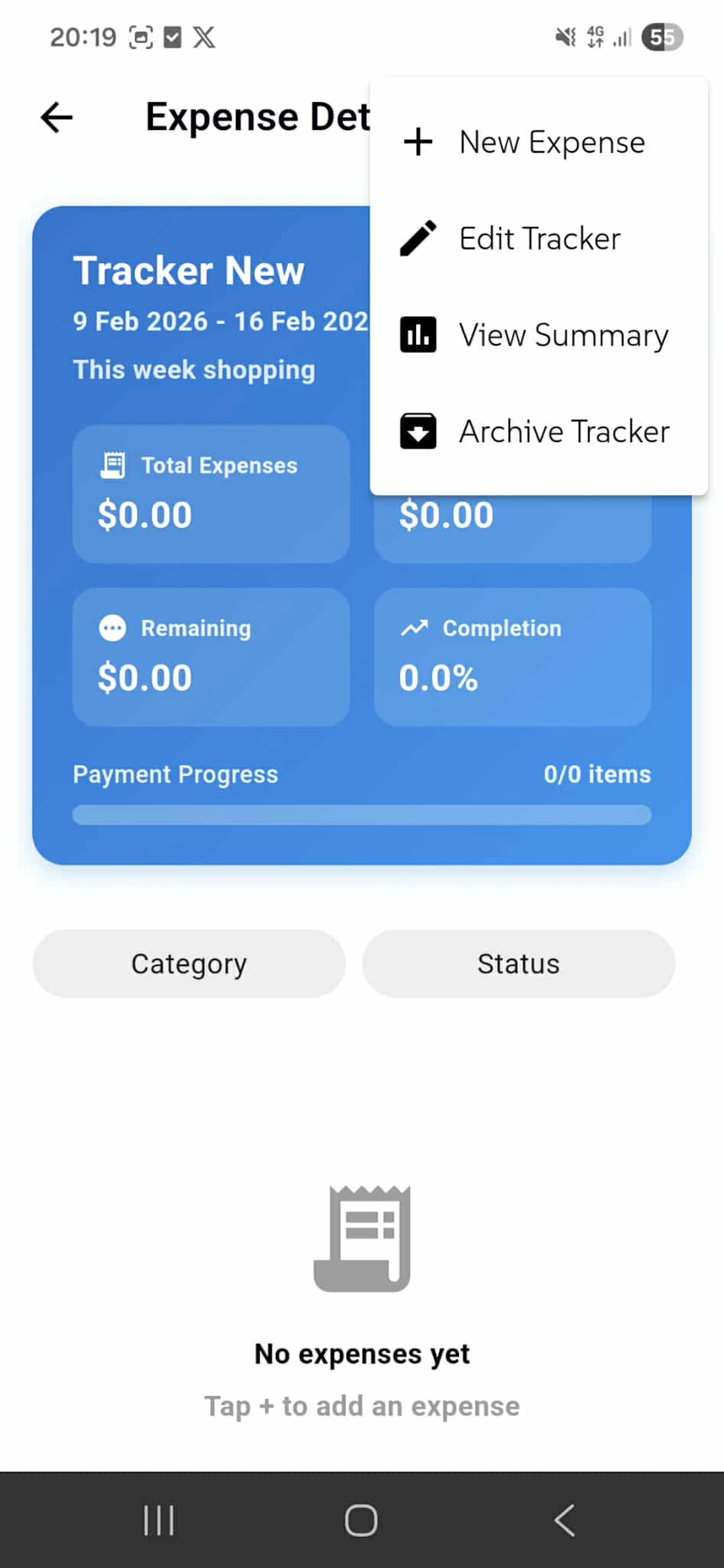Tap the This week shopping description text
This screenshot has width=724, height=1568.
pos(193,369)
